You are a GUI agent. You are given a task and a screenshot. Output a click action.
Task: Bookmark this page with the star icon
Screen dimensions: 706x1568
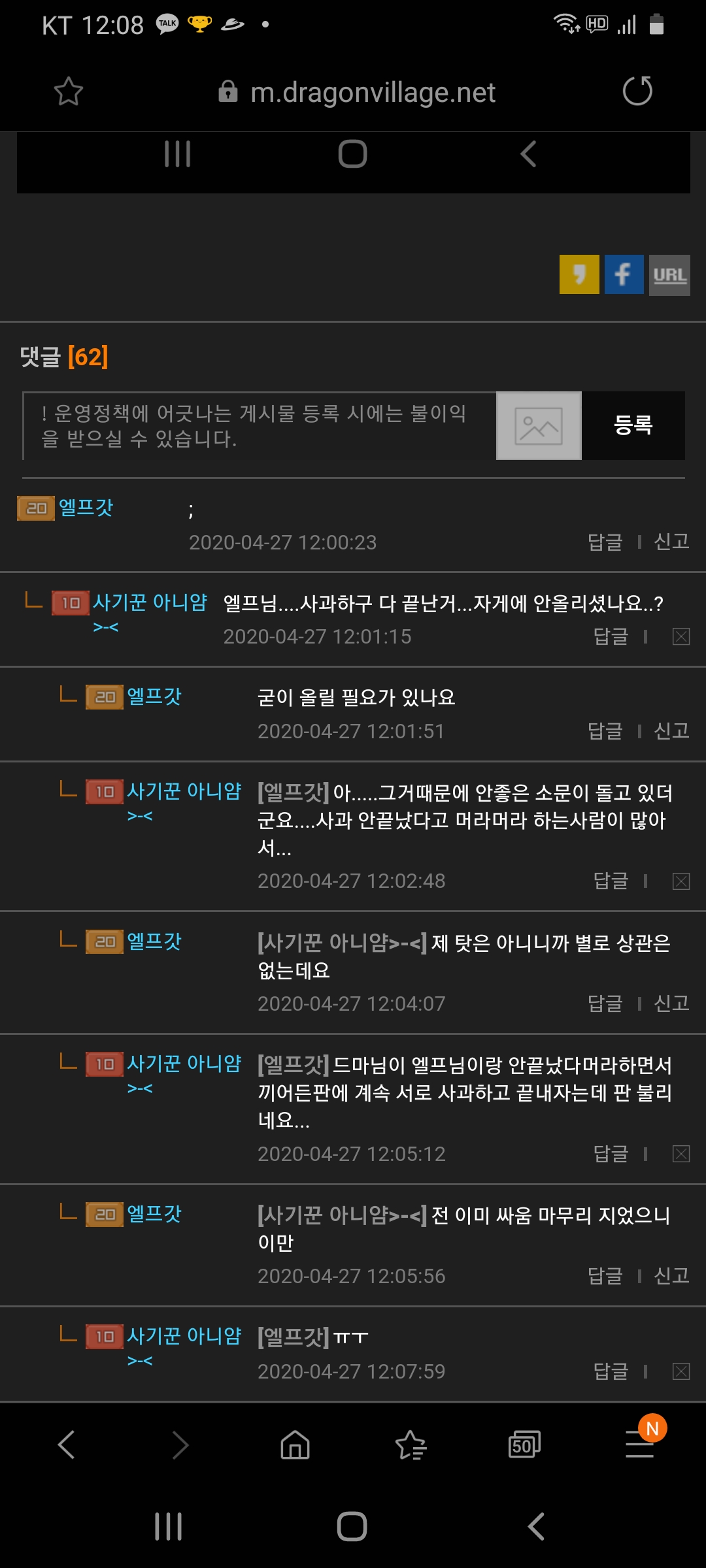(68, 91)
